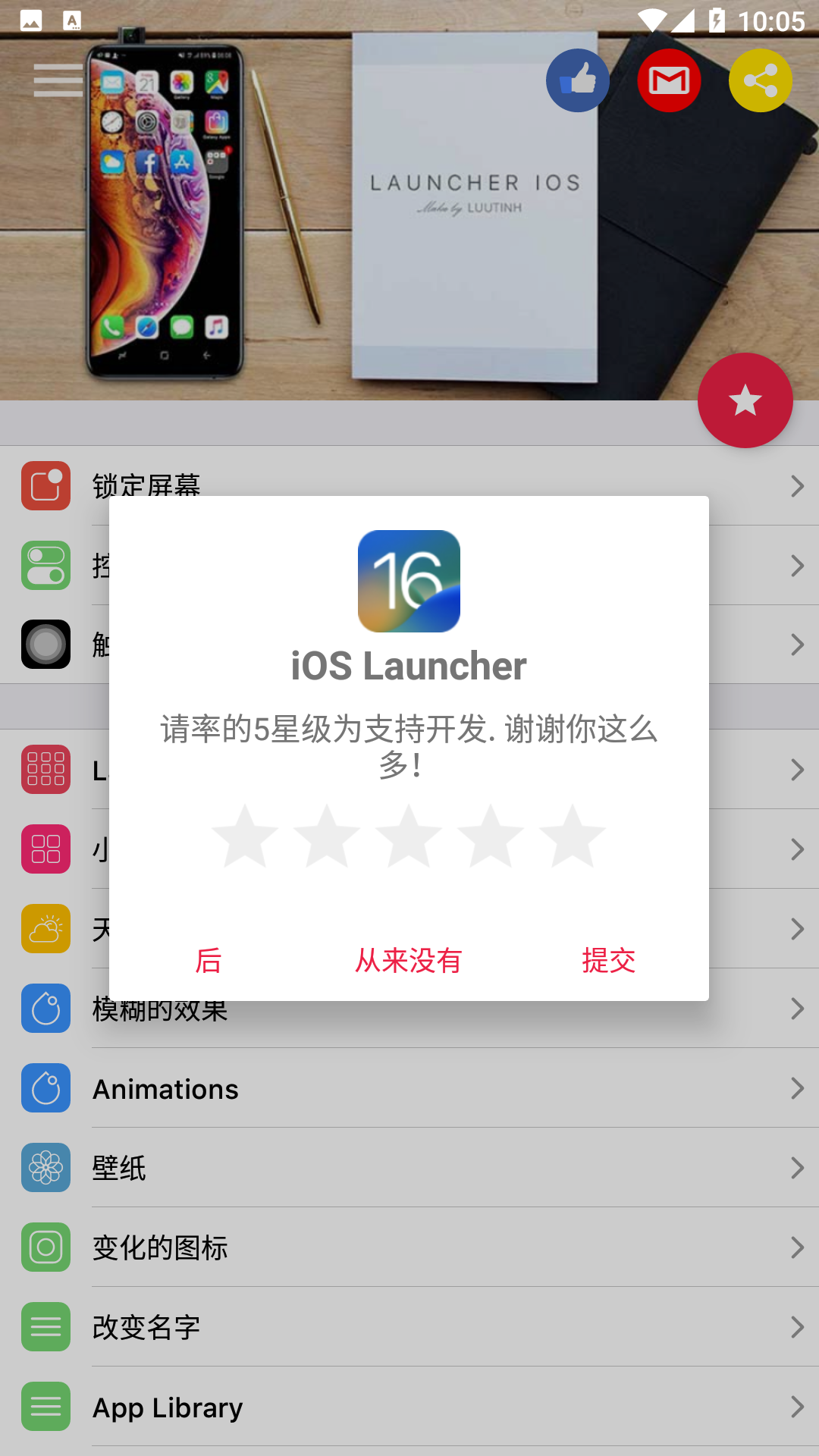Choose 从来没有 to never rate

tap(409, 960)
